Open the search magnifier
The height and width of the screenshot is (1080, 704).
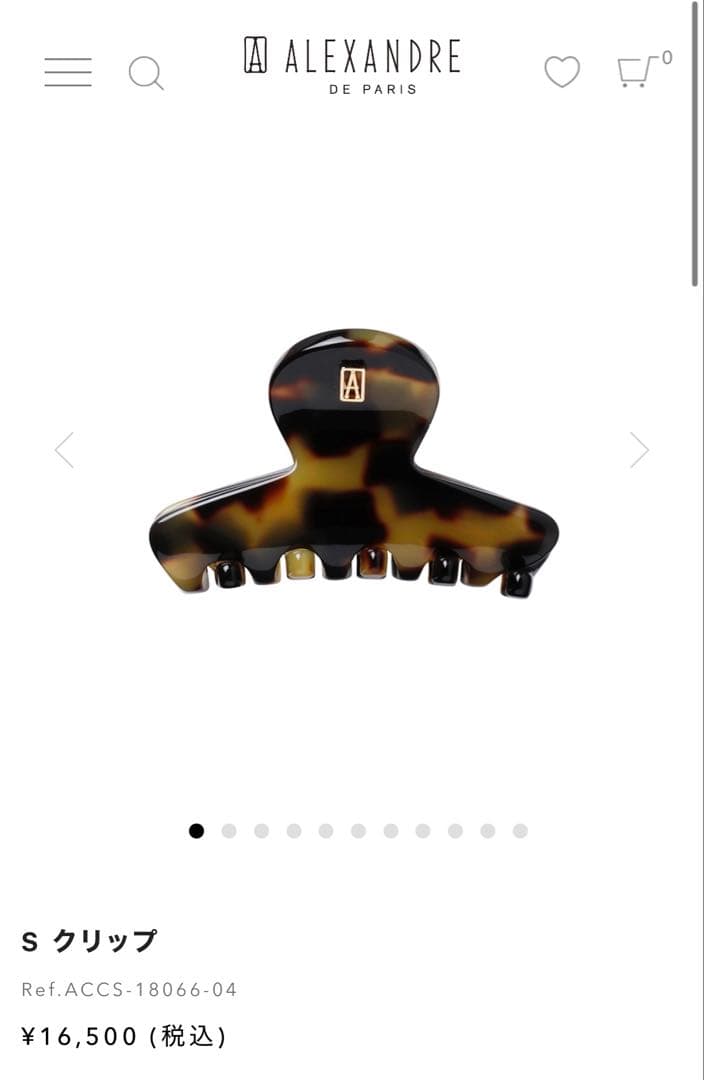coord(146,73)
